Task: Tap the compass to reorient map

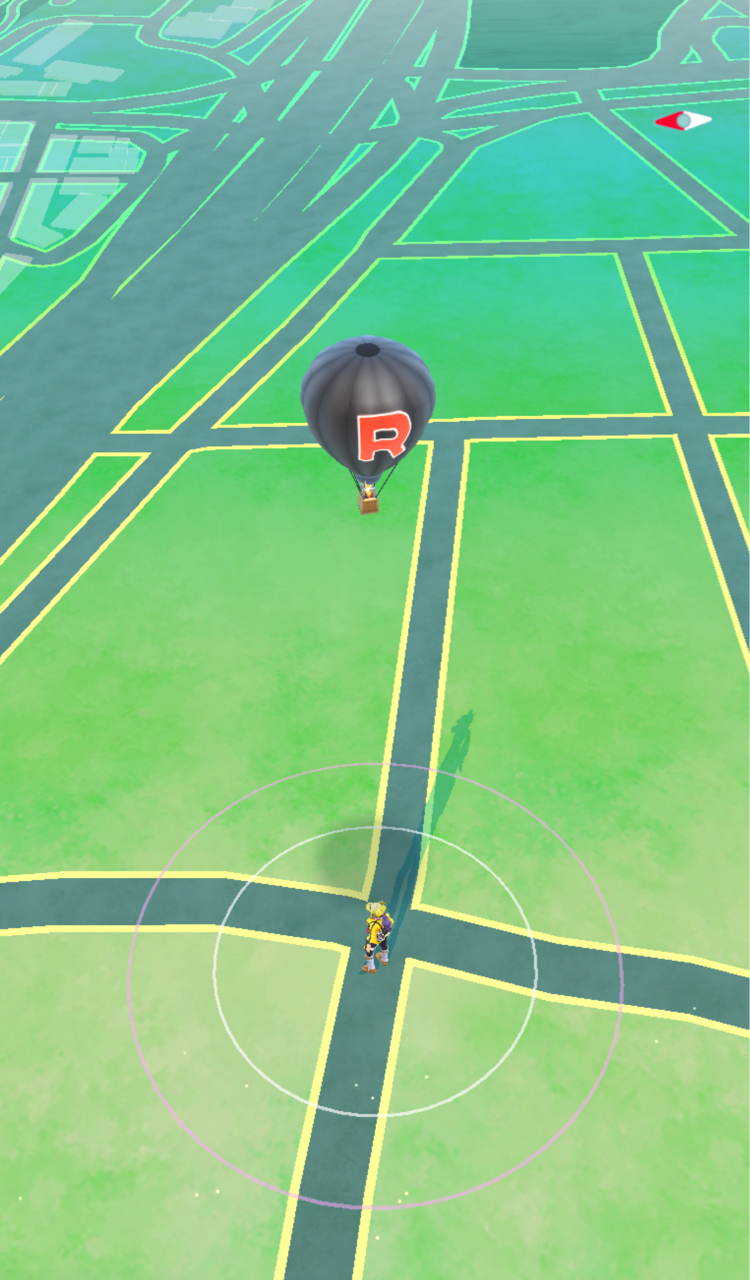Action: click(684, 121)
